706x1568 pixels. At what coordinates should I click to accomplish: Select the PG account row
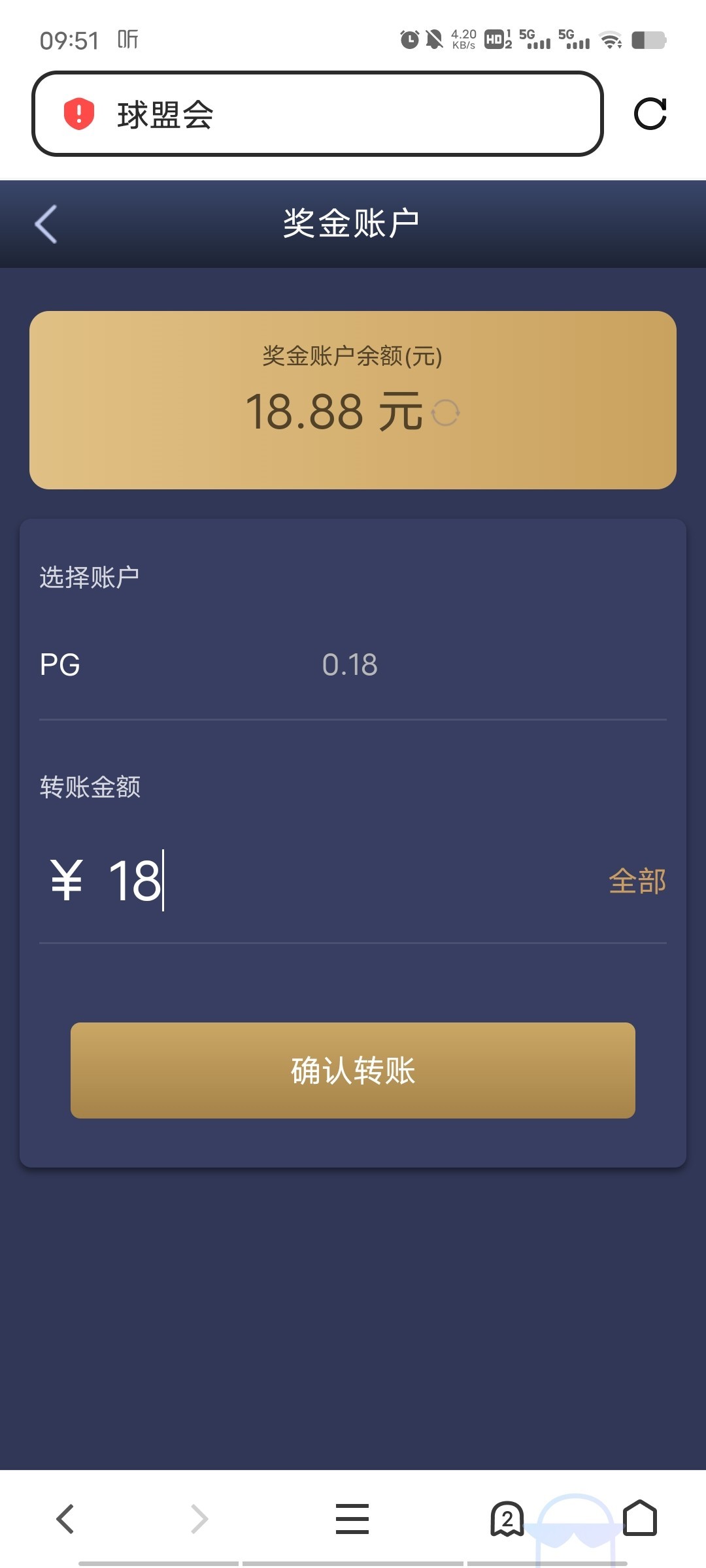point(352,665)
